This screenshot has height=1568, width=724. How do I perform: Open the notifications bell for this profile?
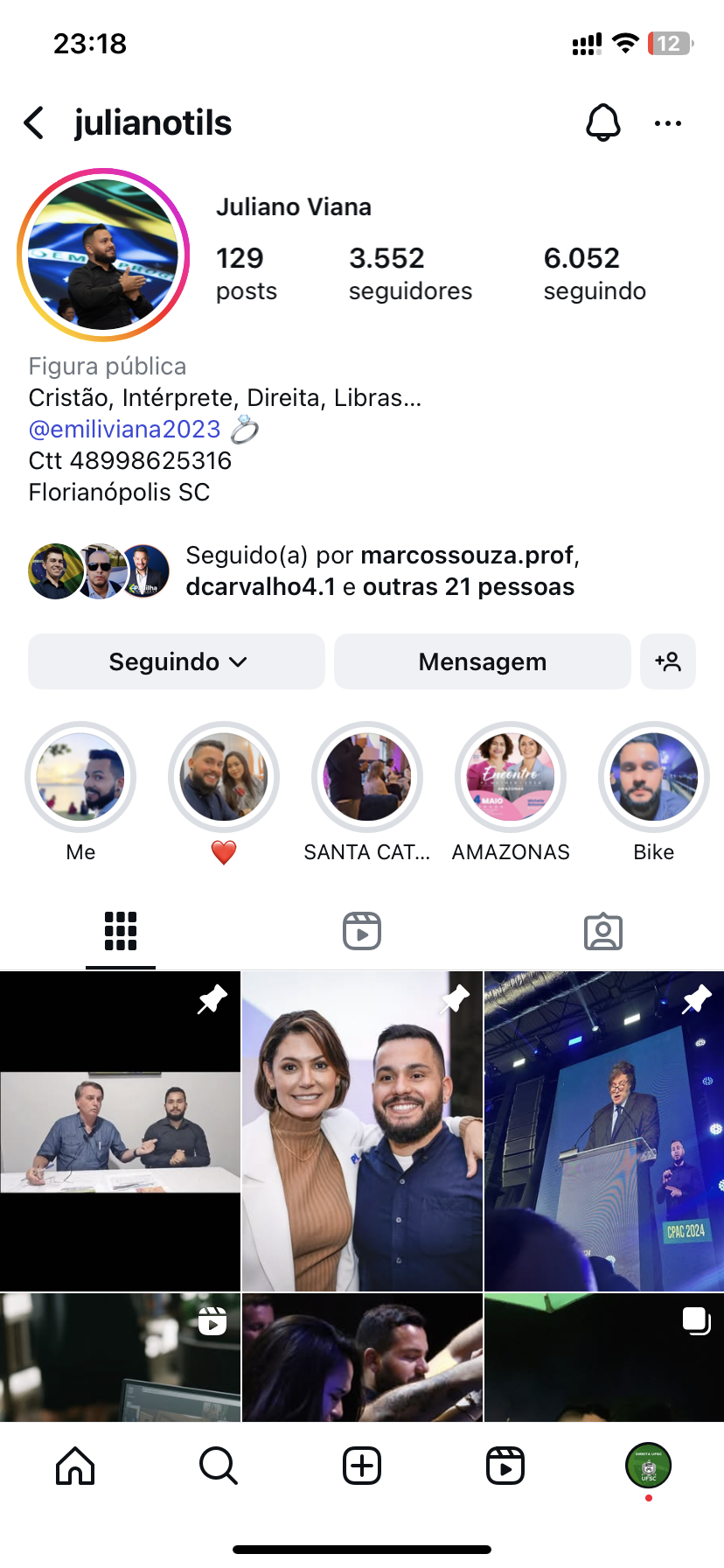(602, 123)
